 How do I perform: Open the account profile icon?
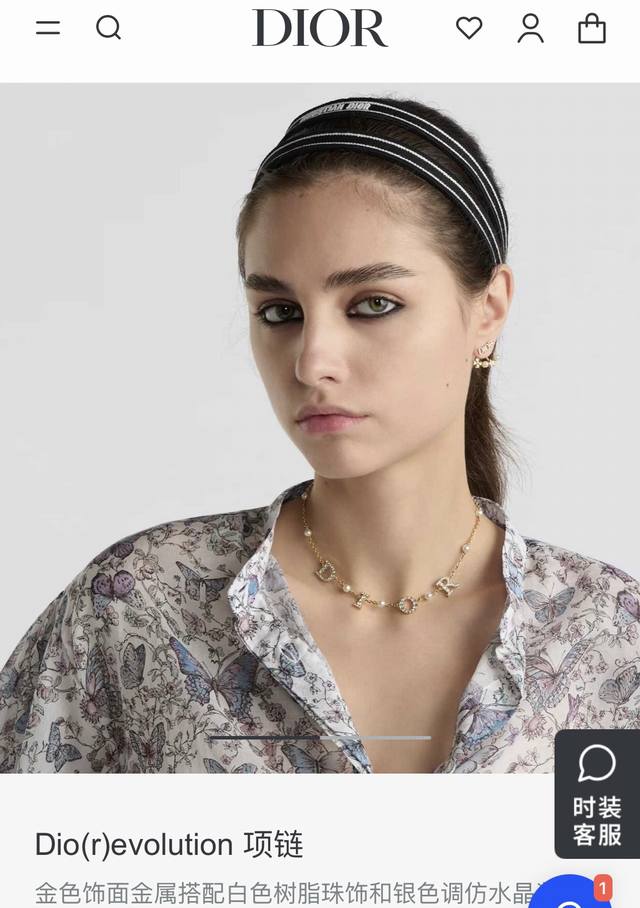[530, 28]
